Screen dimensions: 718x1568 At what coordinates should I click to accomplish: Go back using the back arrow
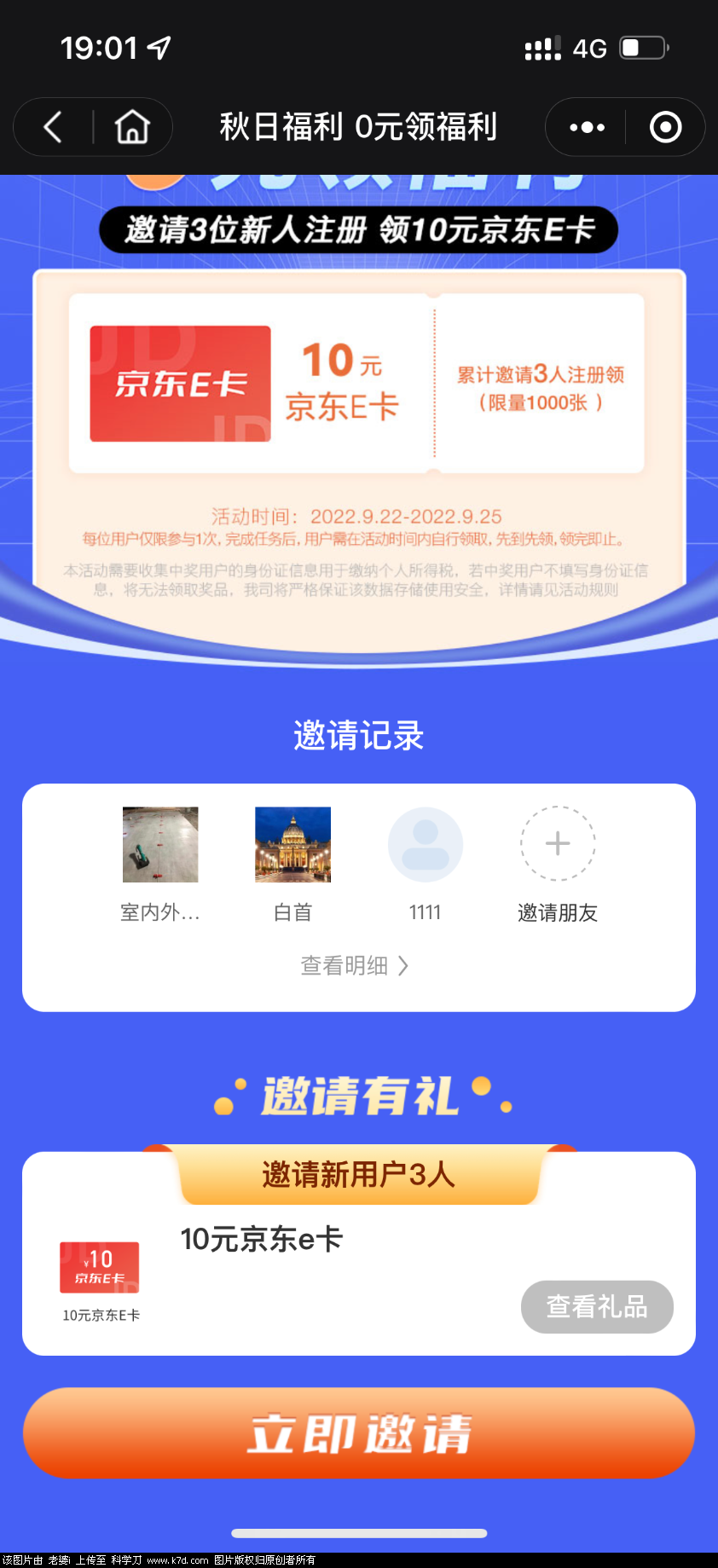[53, 127]
